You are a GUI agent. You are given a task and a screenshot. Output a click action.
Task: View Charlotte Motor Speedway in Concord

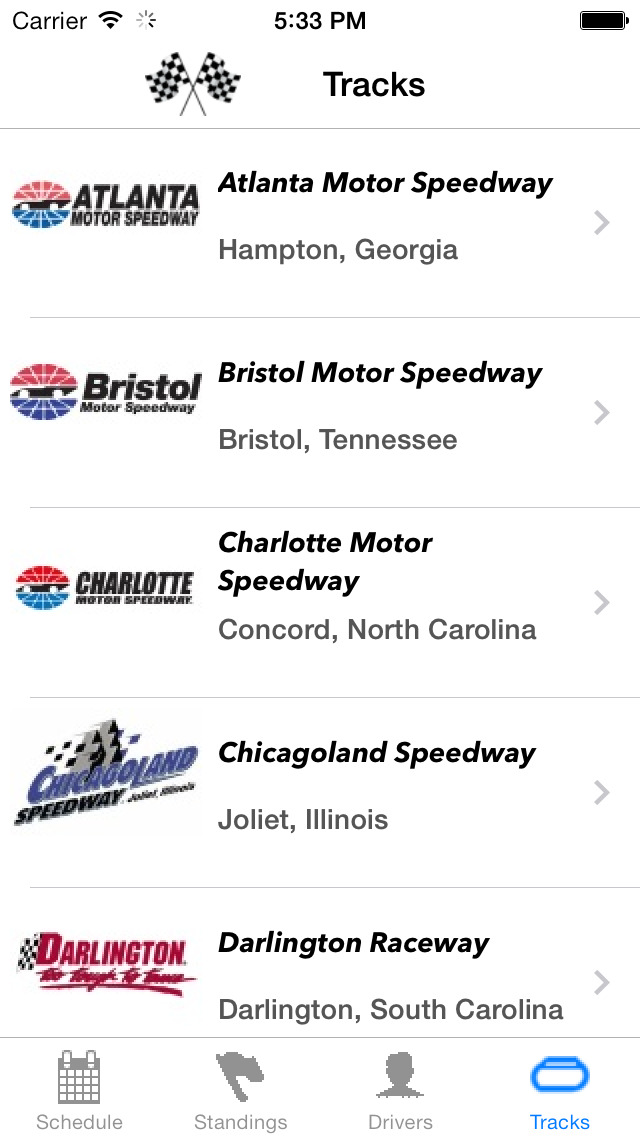[x=320, y=602]
